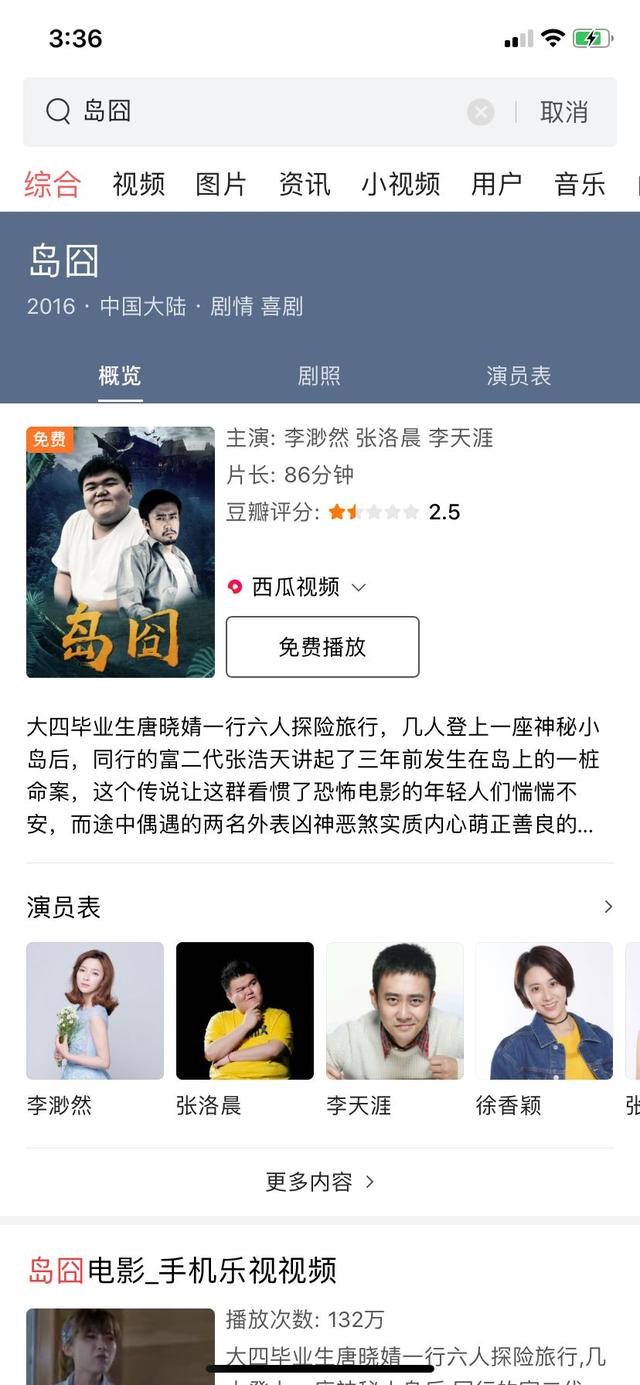The image size is (640, 1385).
Task: Load 更多内容 about the movie
Action: tap(320, 1182)
